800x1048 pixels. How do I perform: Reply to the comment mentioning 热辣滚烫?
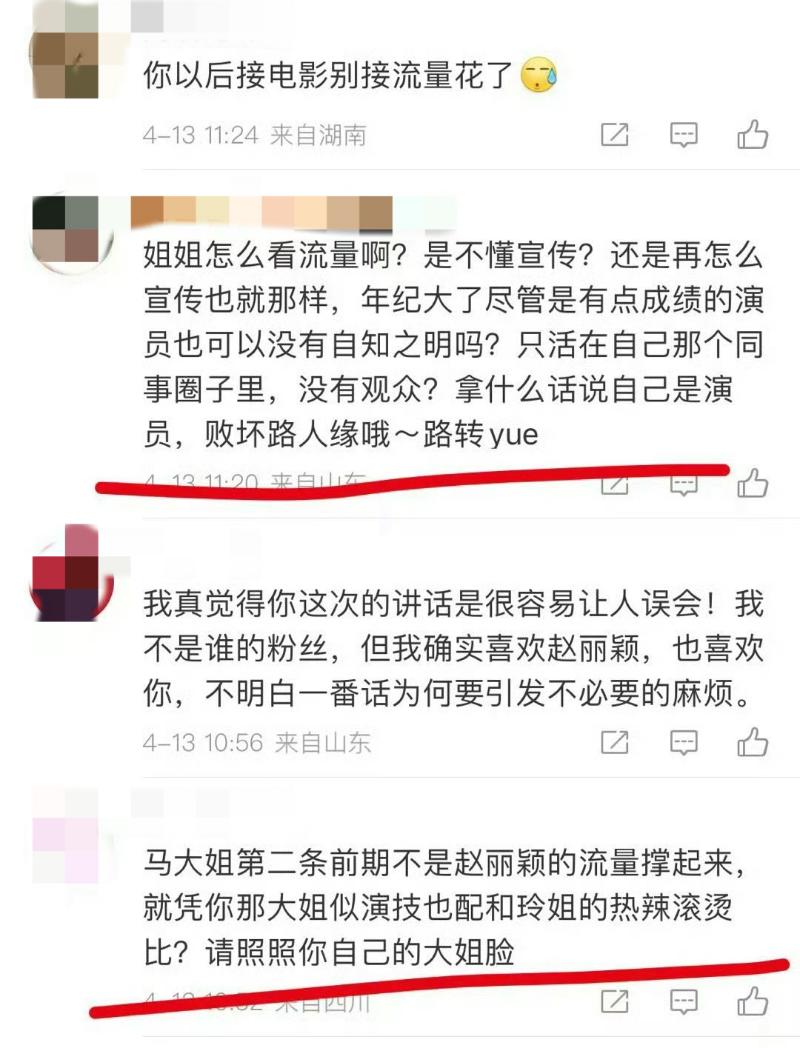[x=683, y=1000]
